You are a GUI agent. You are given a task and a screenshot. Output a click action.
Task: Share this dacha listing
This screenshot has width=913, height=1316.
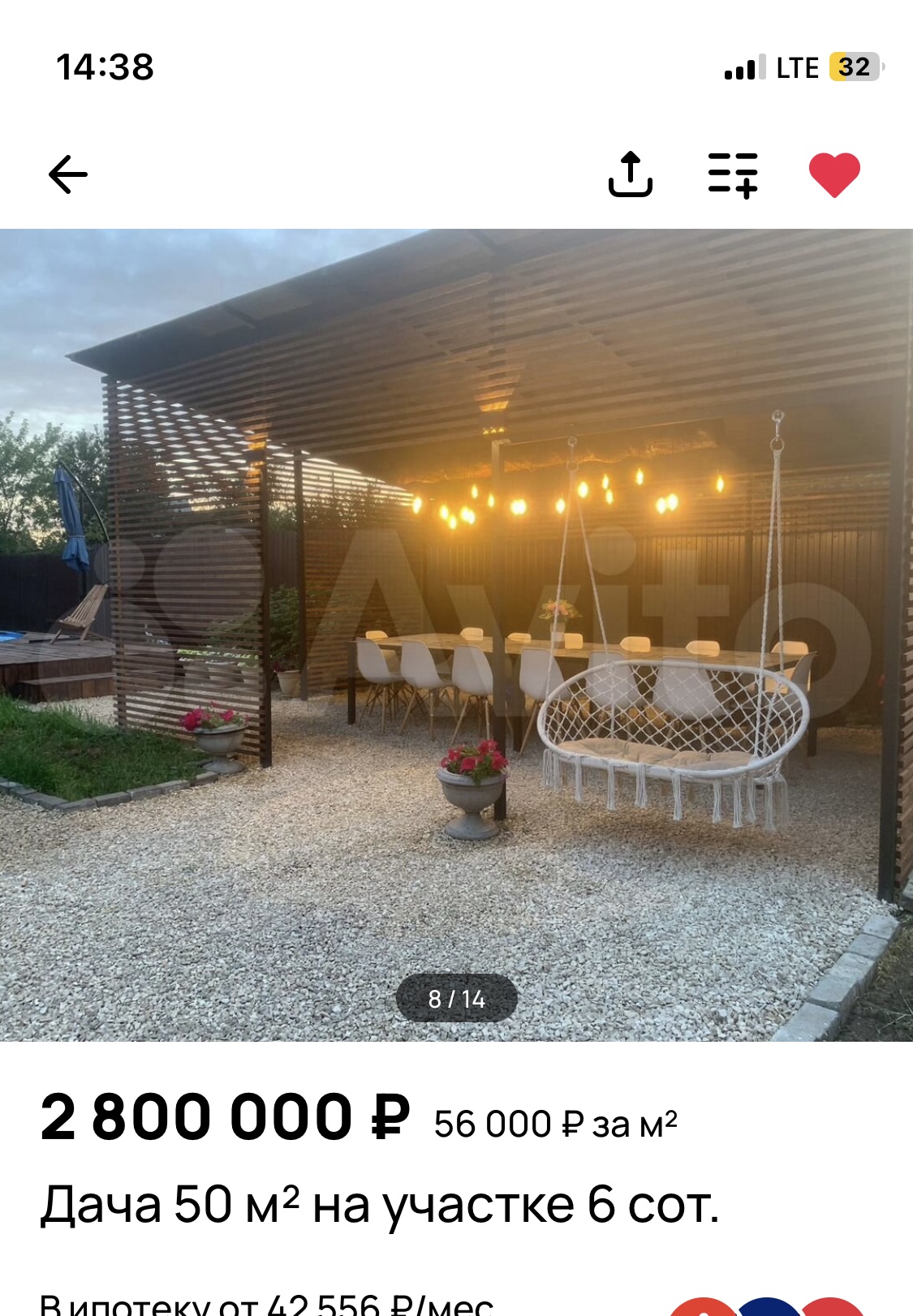(x=631, y=174)
